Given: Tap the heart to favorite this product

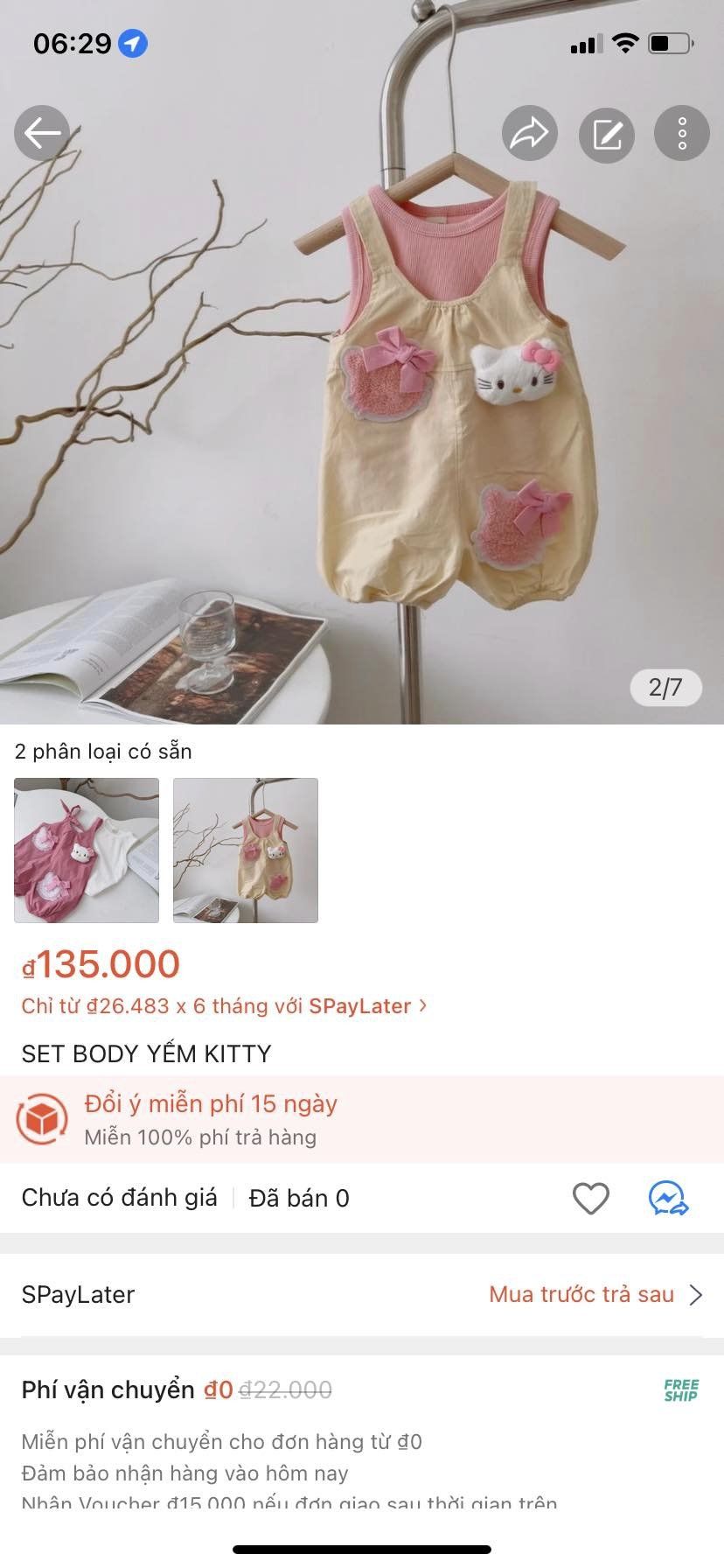Looking at the screenshot, I should [591, 1198].
